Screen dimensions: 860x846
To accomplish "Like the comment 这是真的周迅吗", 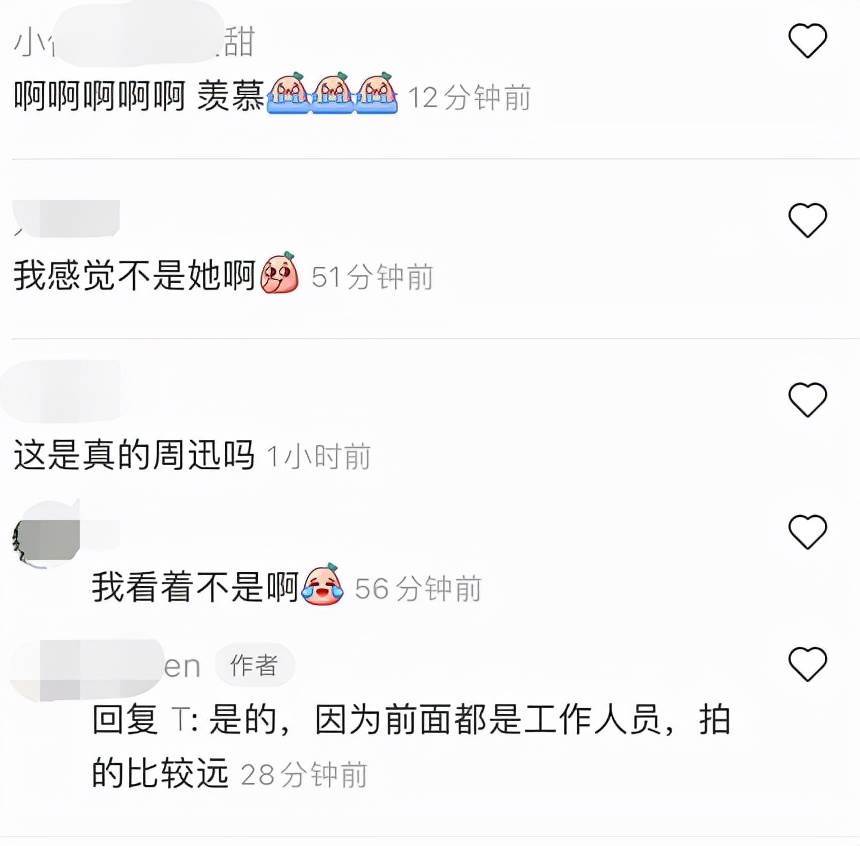I will point(808,400).
